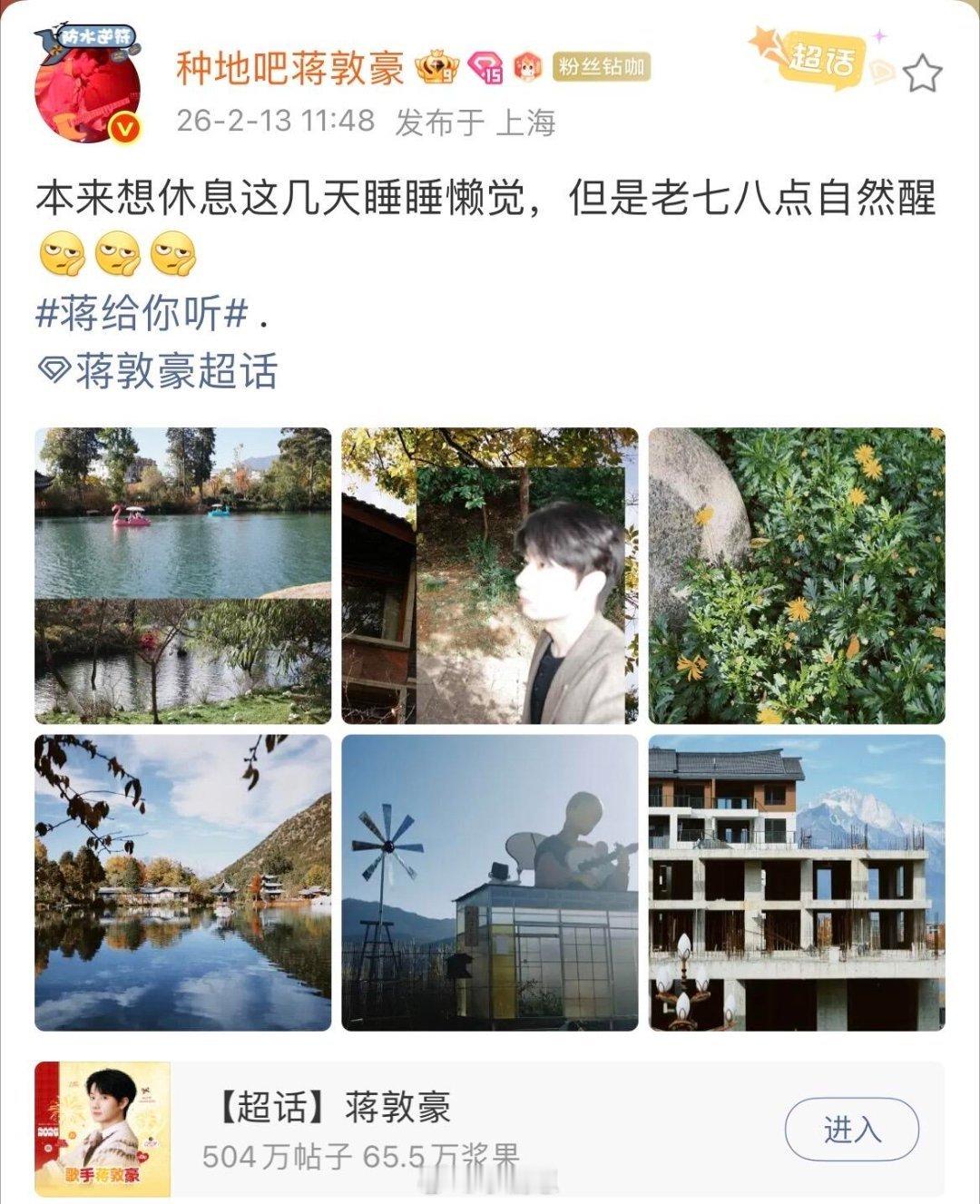Click the gold crown VIP level badge

(x=437, y=66)
